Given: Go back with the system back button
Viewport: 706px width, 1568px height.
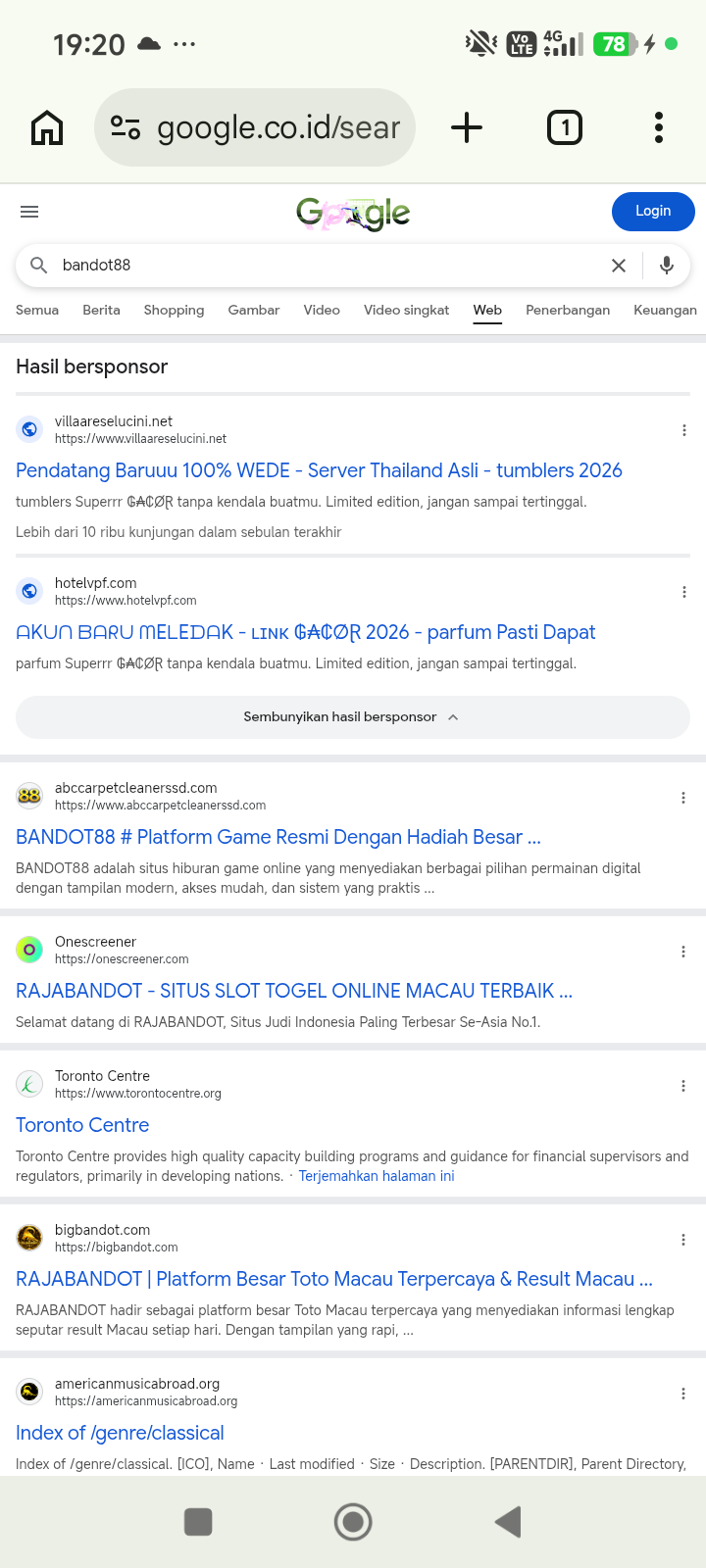Looking at the screenshot, I should coord(508,1522).
